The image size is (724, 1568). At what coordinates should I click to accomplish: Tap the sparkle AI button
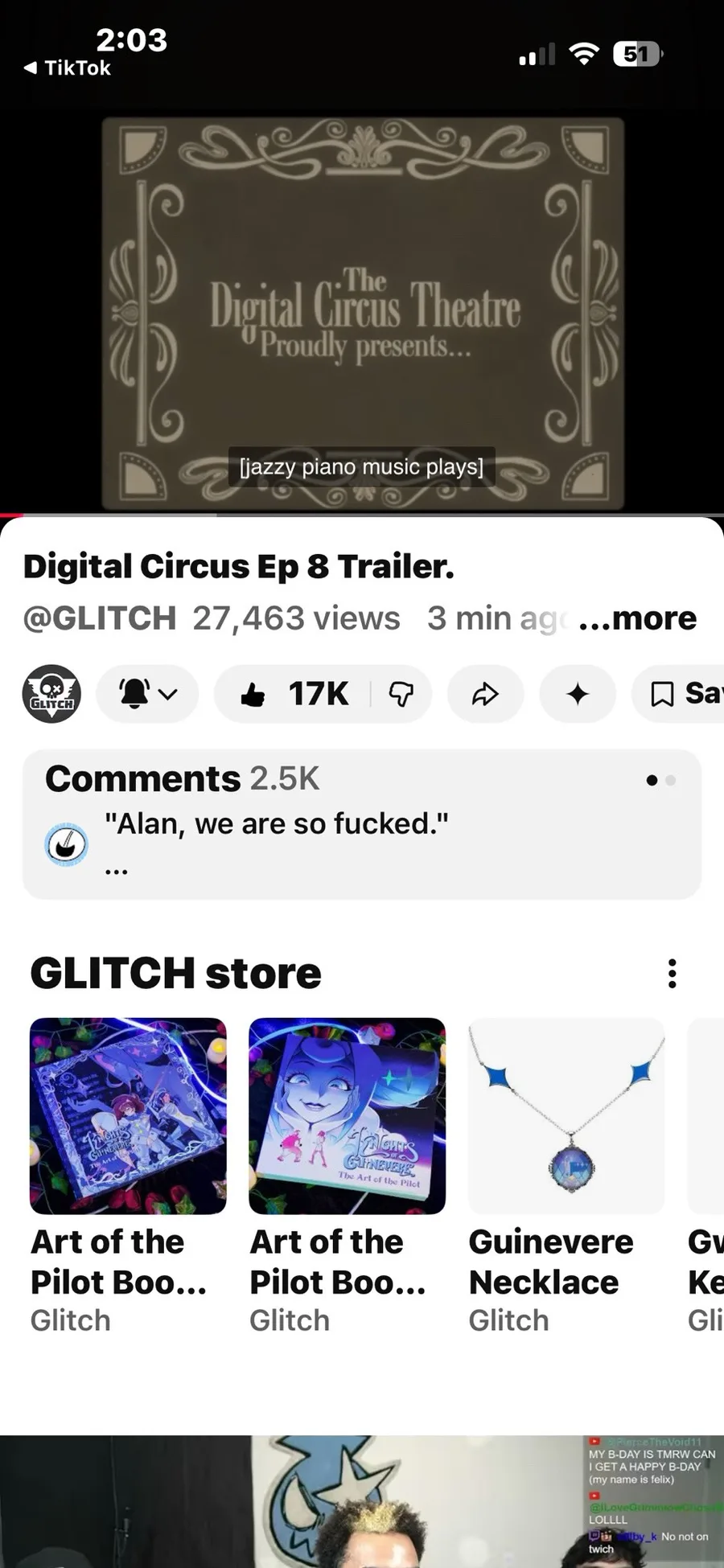(578, 693)
